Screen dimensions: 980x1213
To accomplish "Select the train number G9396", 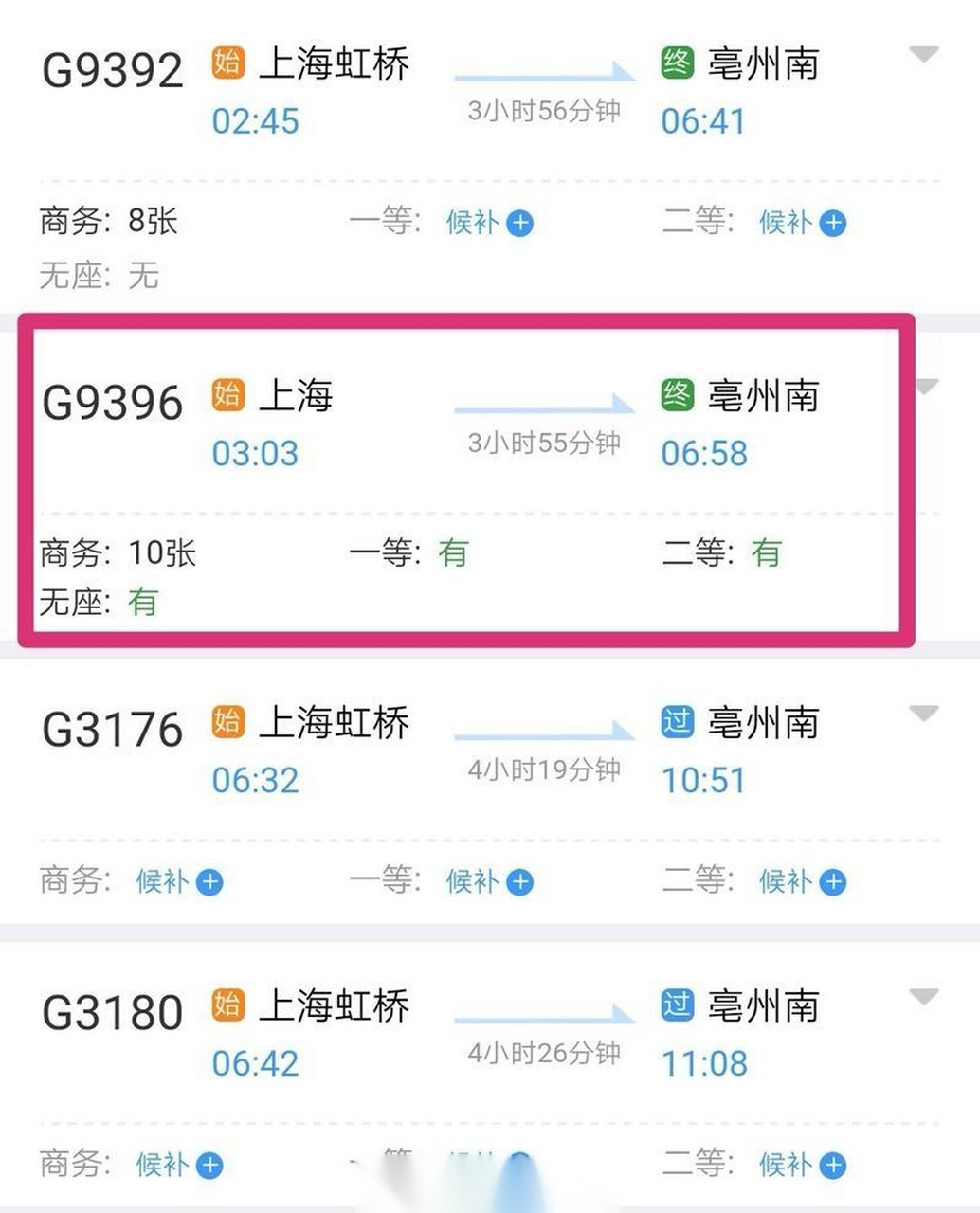I will click(112, 400).
